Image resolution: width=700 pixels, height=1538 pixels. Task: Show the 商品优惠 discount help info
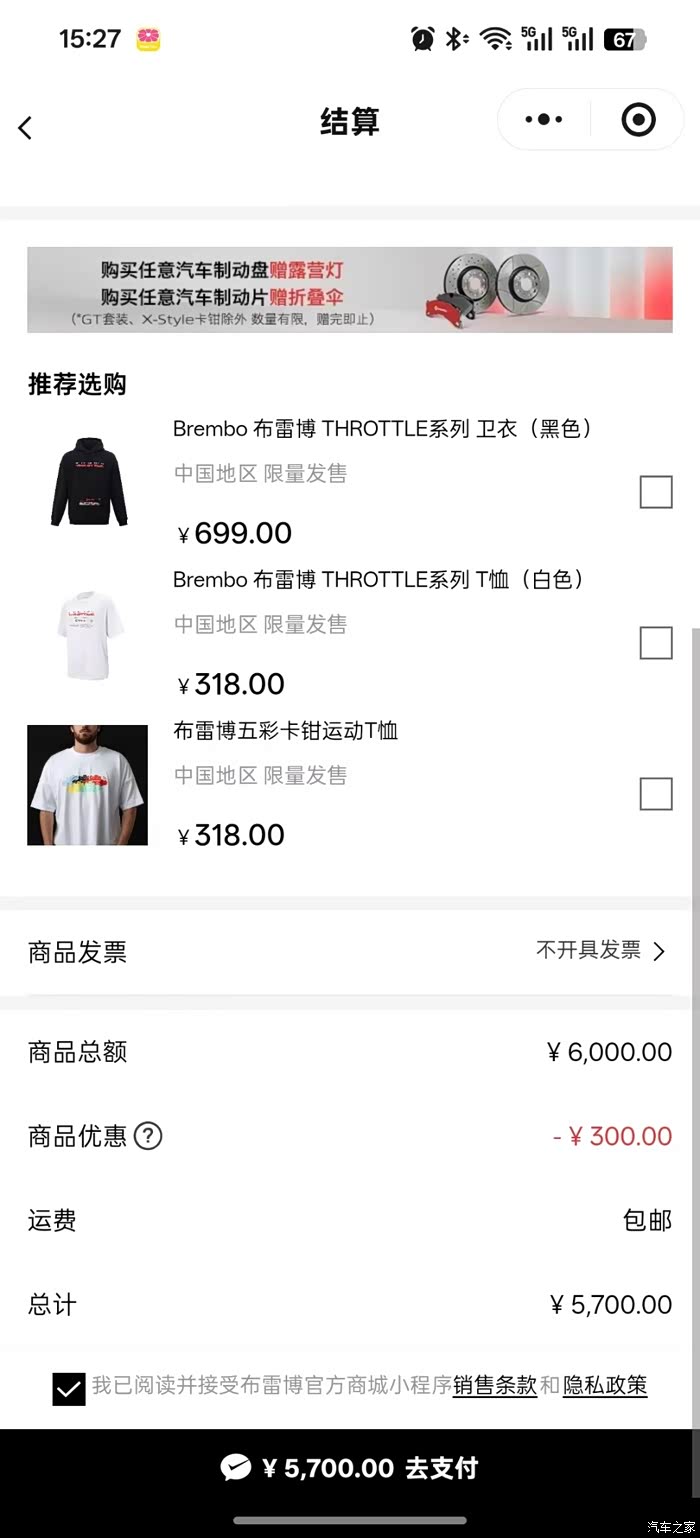click(148, 1136)
